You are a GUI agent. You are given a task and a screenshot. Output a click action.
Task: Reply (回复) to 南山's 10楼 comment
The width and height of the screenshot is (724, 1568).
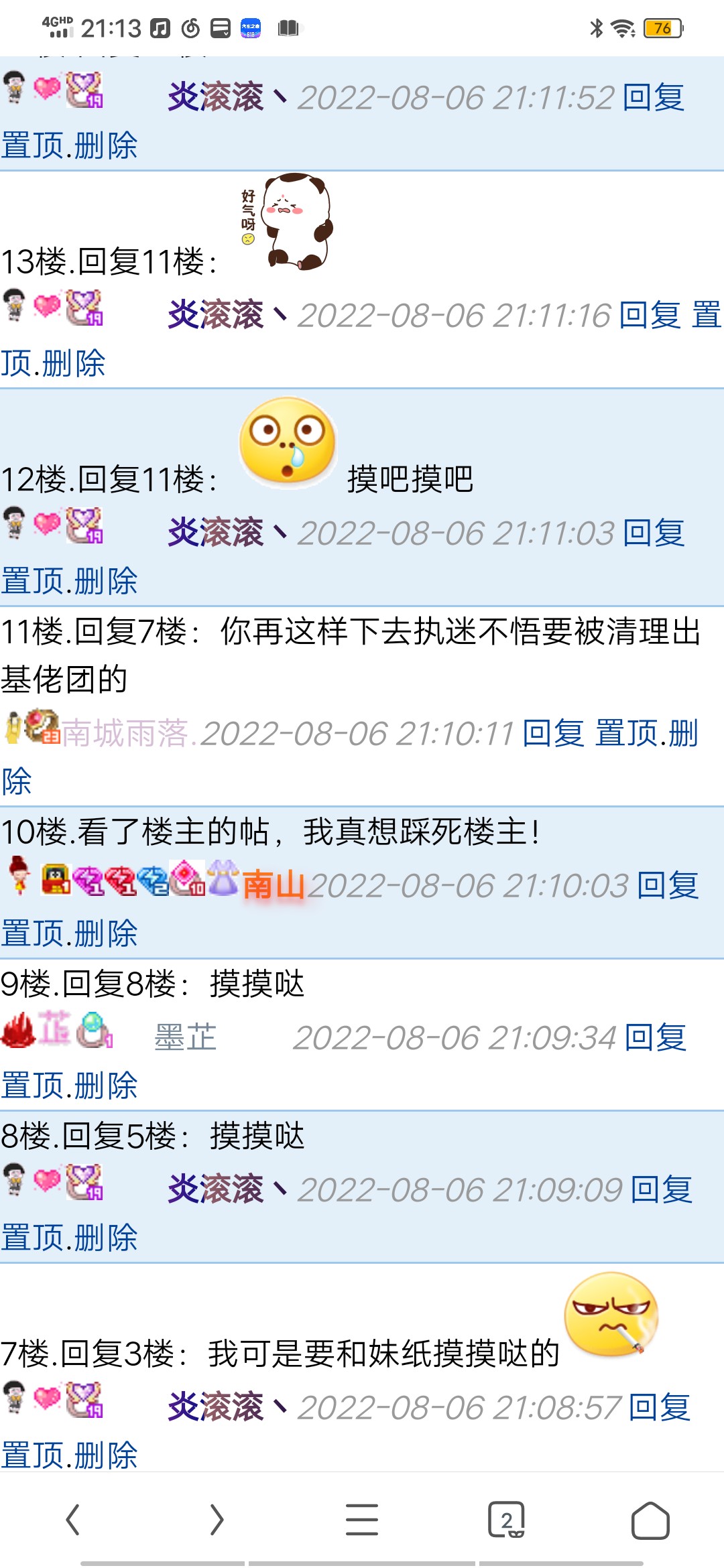coord(667,886)
